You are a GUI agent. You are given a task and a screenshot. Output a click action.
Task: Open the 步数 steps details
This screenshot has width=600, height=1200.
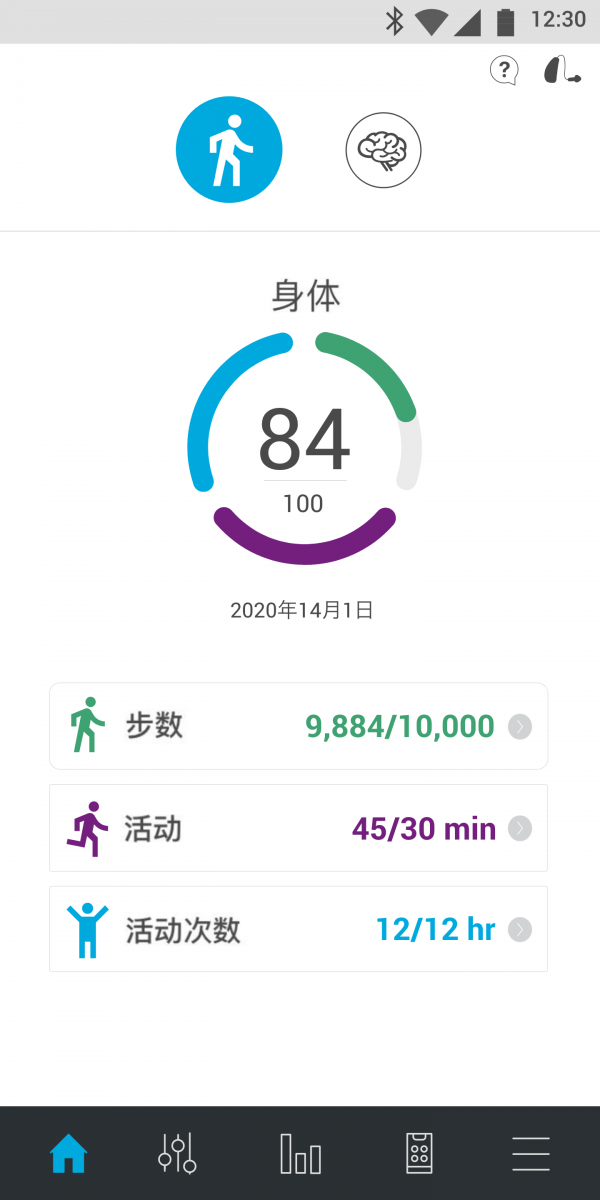298,726
